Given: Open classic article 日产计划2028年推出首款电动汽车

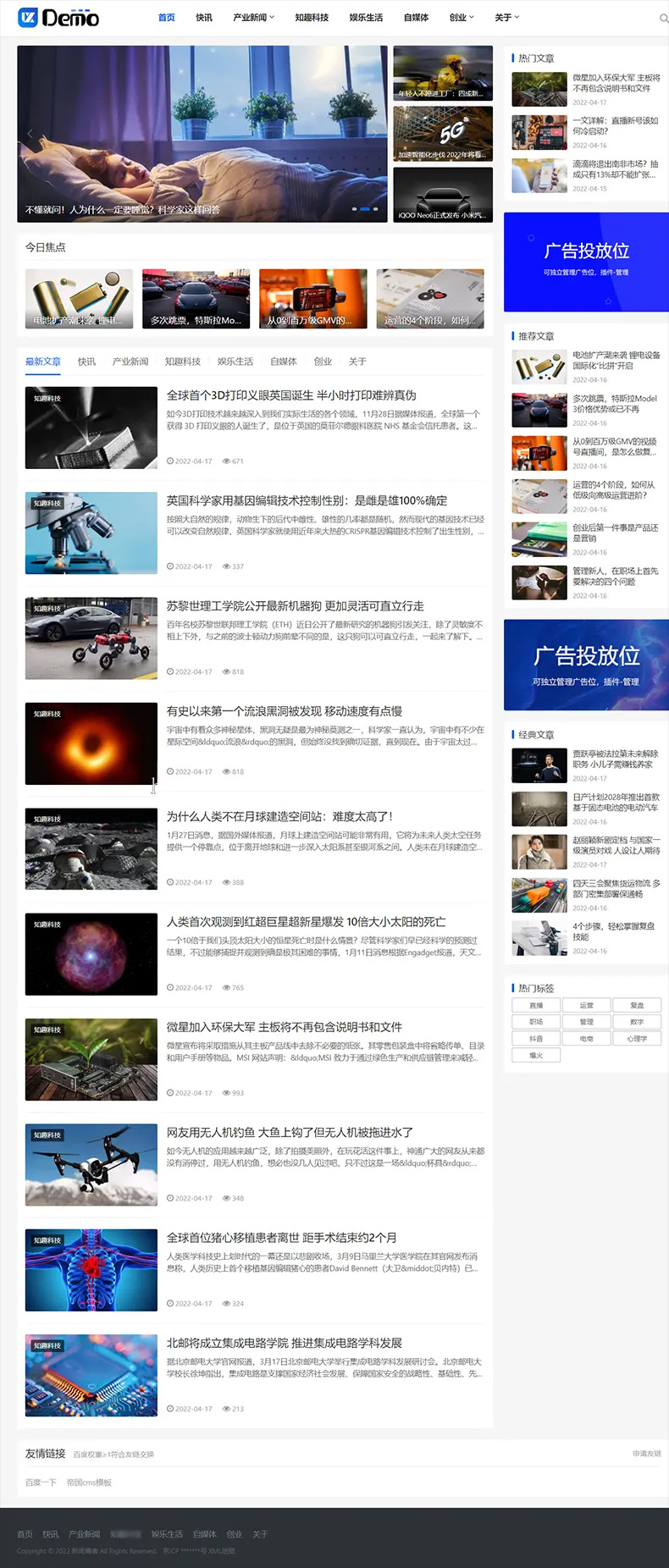Looking at the screenshot, I should tap(616, 802).
